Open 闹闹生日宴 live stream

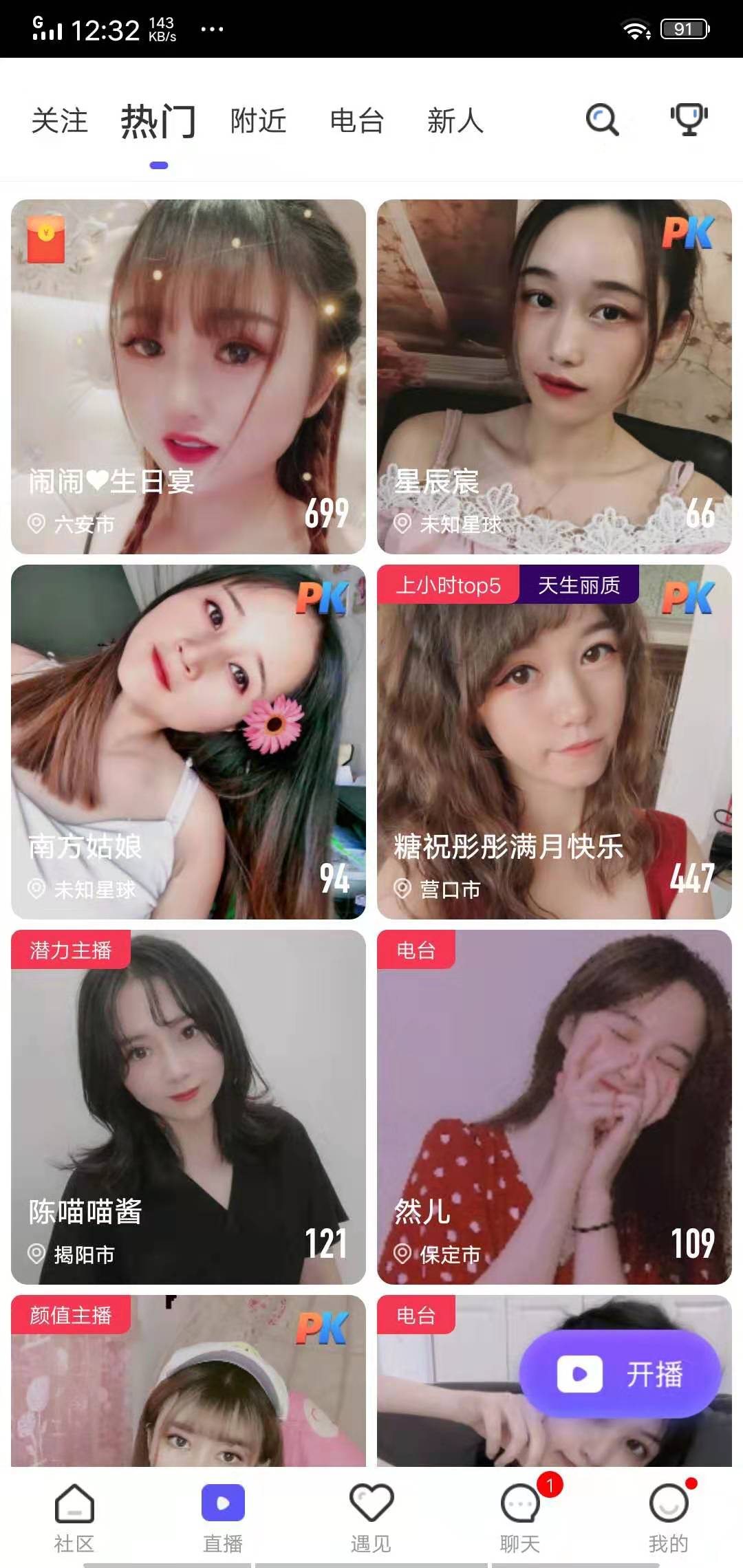point(188,376)
